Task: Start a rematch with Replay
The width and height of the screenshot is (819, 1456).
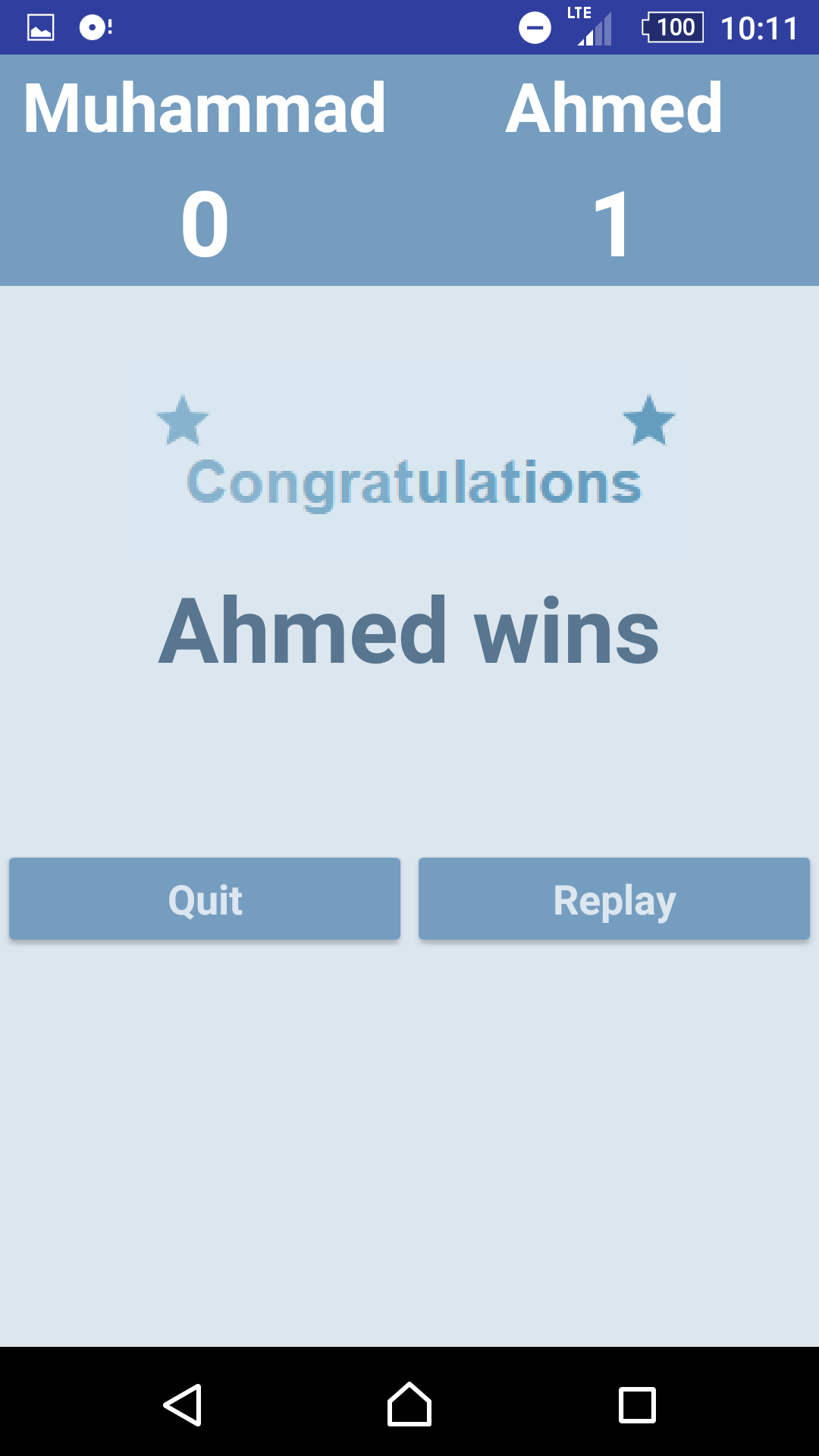Action: (614, 899)
